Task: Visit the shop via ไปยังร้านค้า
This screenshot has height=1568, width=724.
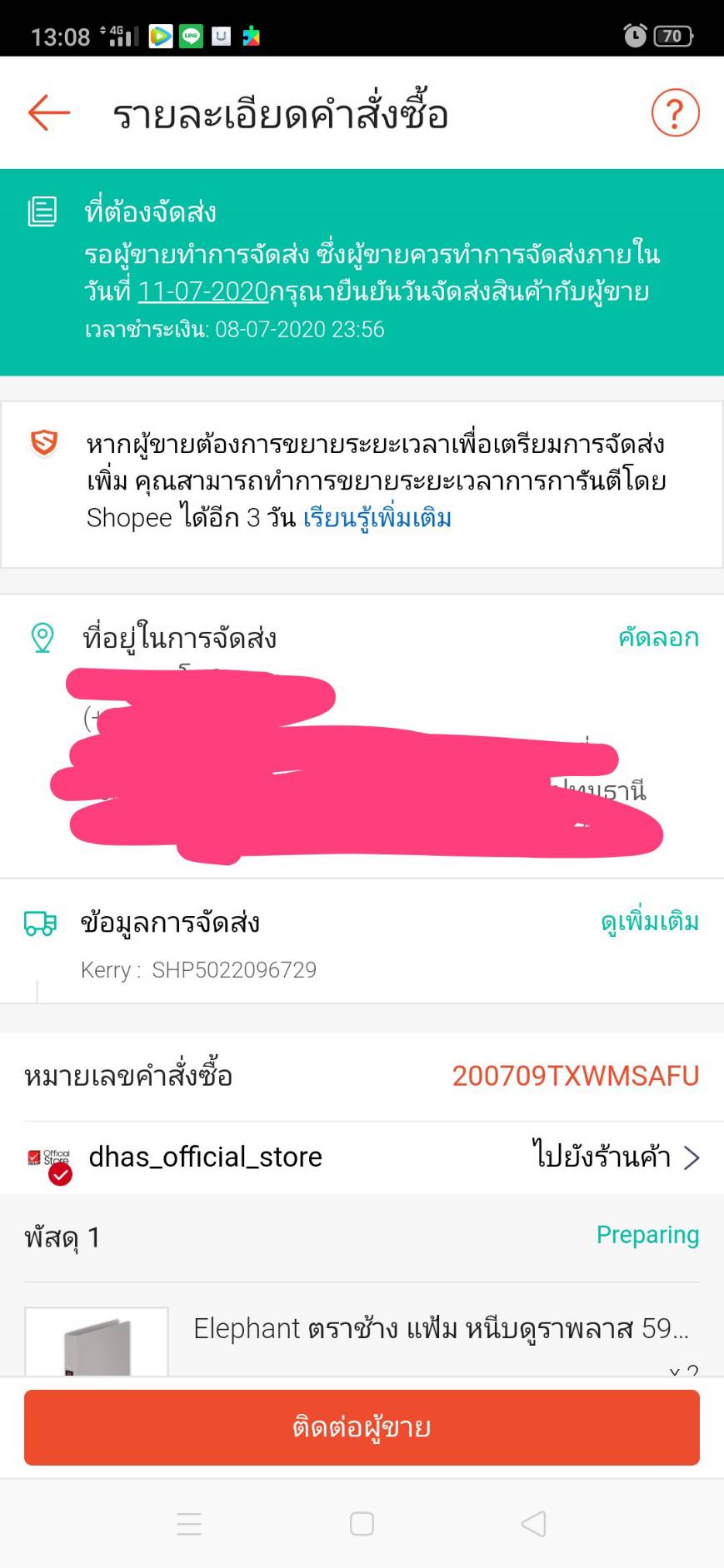Action: pos(615,1157)
